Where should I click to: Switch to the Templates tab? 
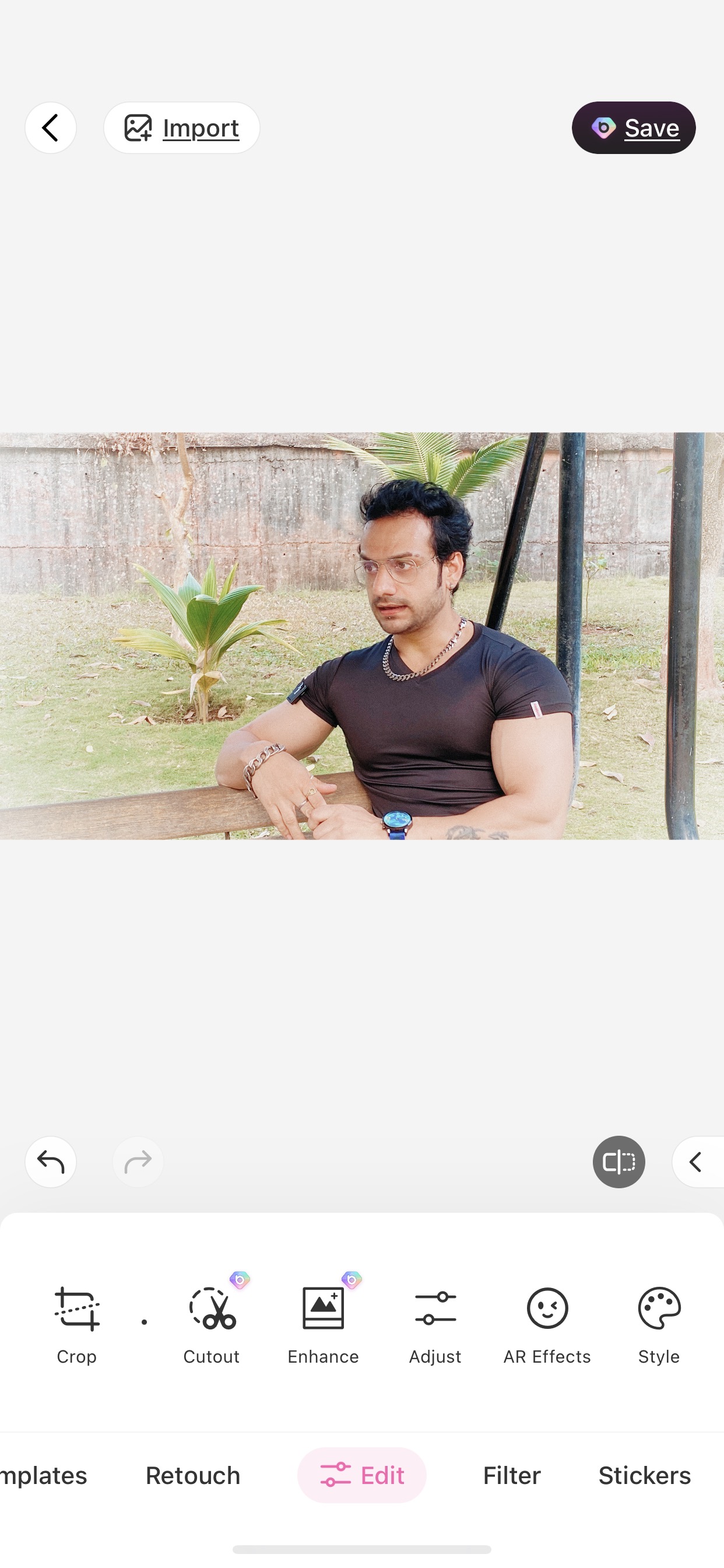[x=44, y=1475]
